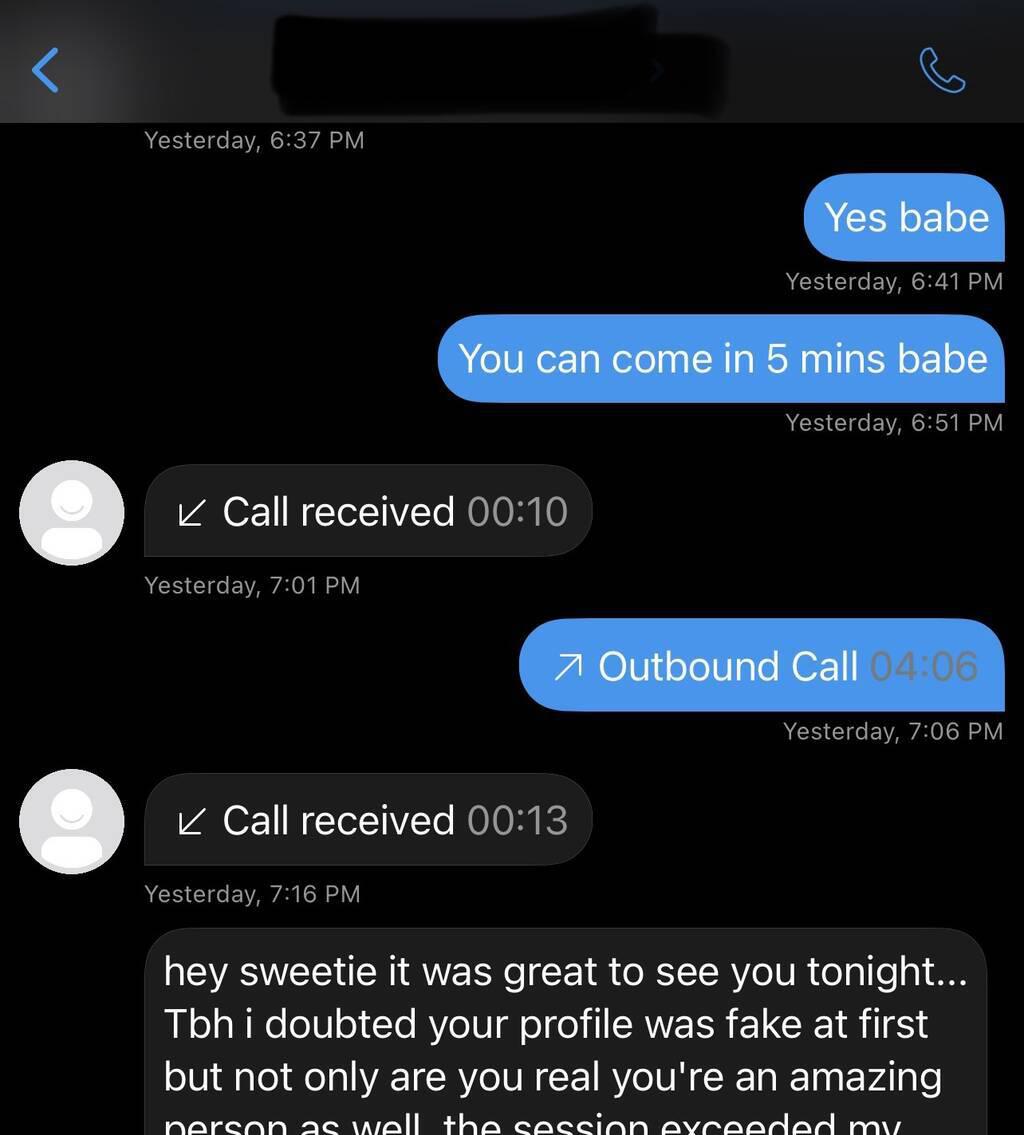1024x1135 pixels.
Task: Select the Call received 00:13 entry
Action: coord(368,820)
